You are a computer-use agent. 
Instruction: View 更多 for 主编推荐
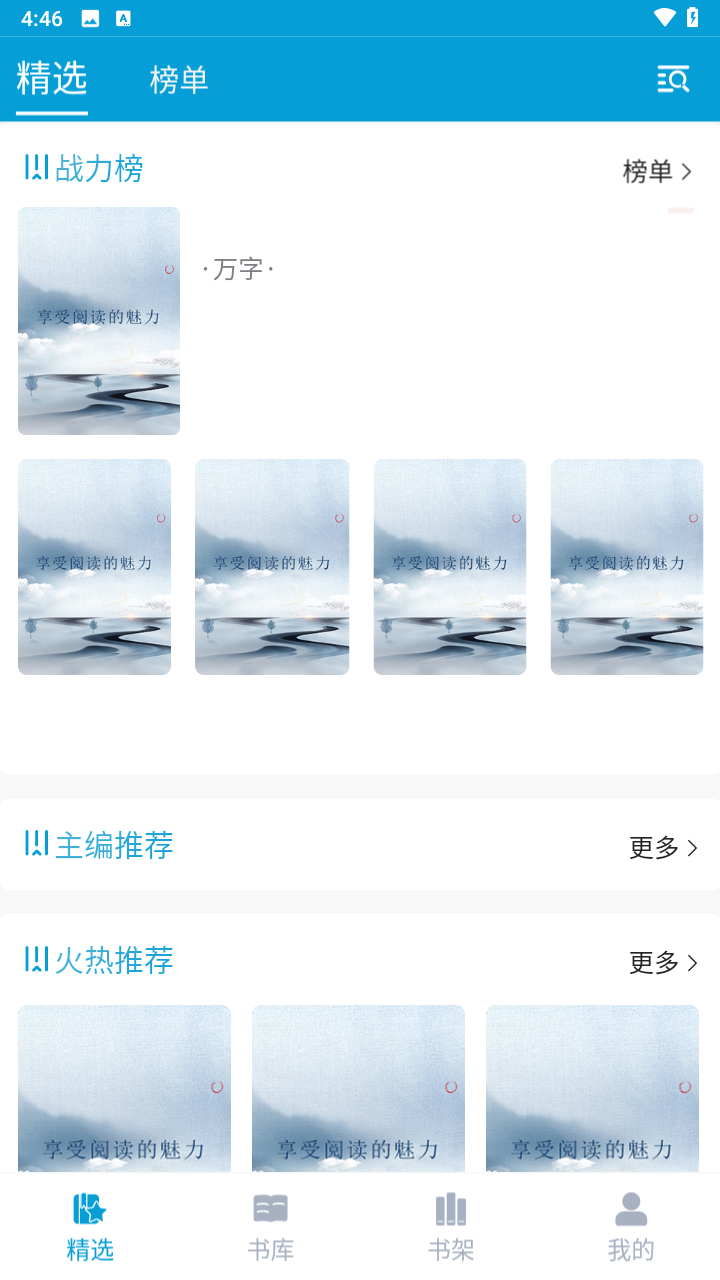pos(663,847)
